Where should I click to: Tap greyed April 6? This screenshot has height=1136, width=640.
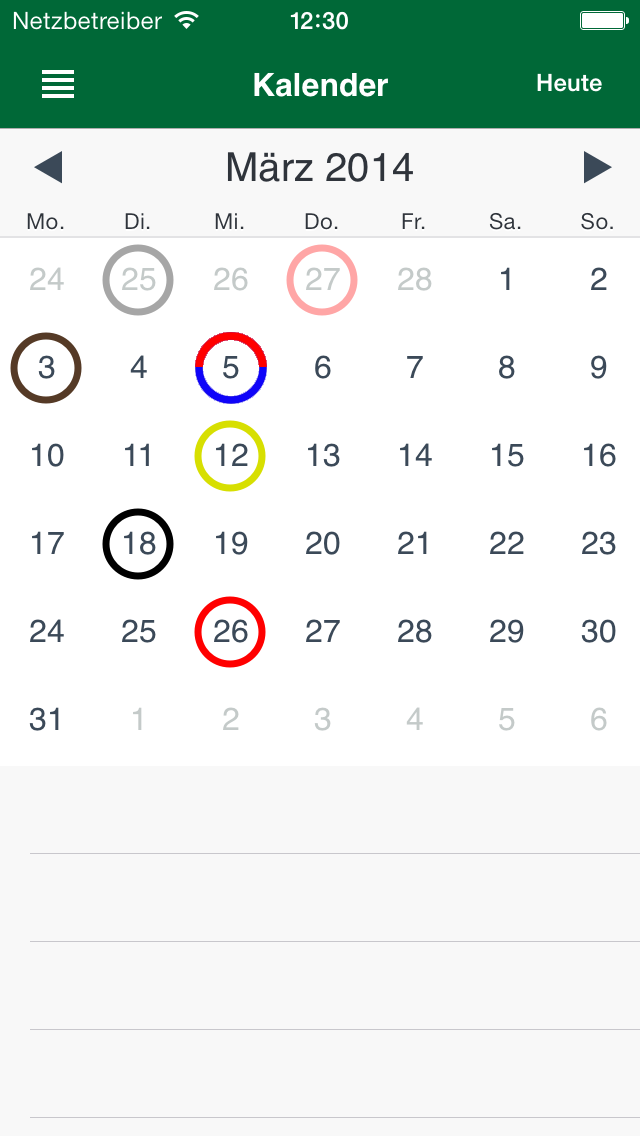598,719
